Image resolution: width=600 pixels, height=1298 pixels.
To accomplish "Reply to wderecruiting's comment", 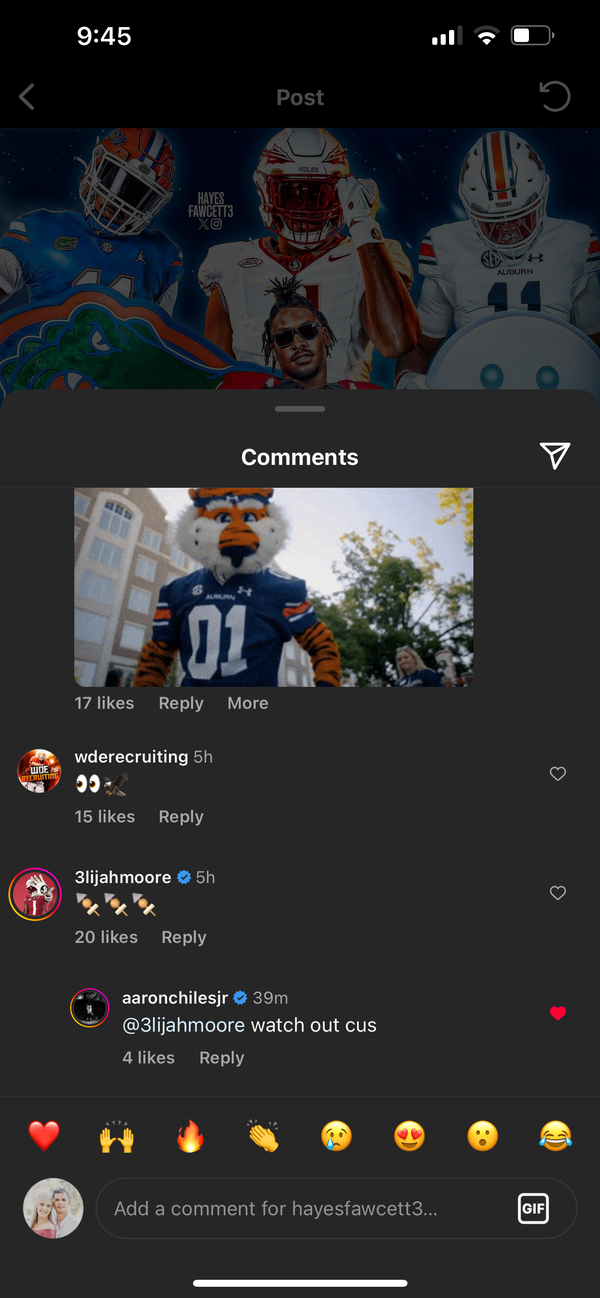I will click(181, 817).
